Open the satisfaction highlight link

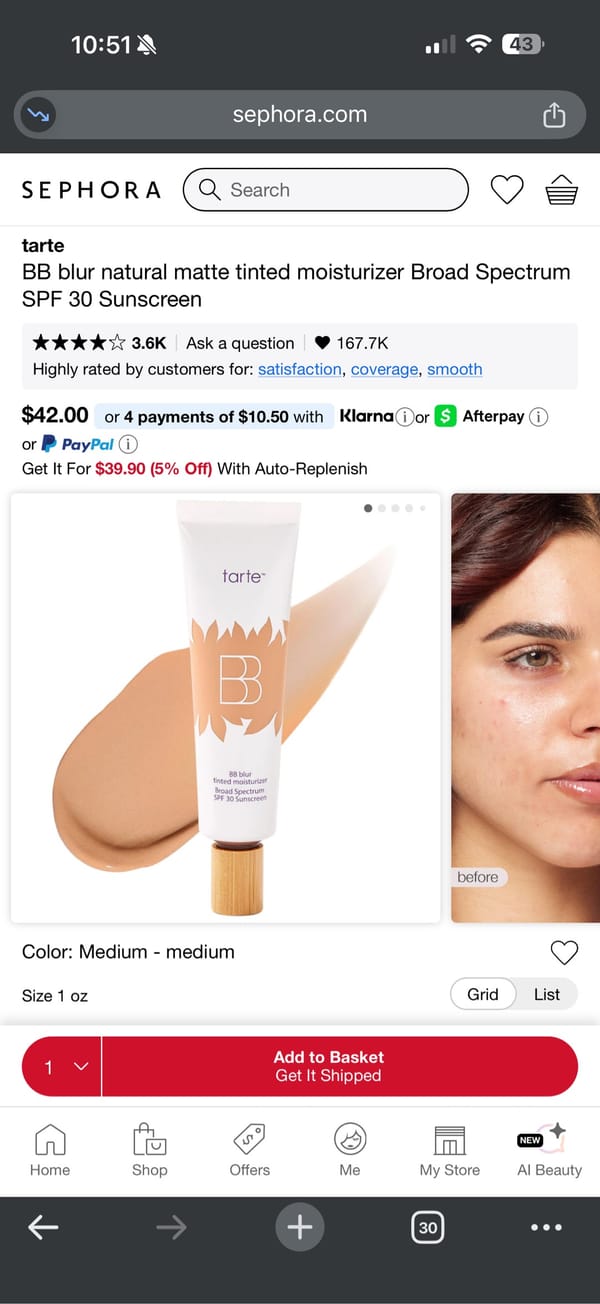pos(299,369)
